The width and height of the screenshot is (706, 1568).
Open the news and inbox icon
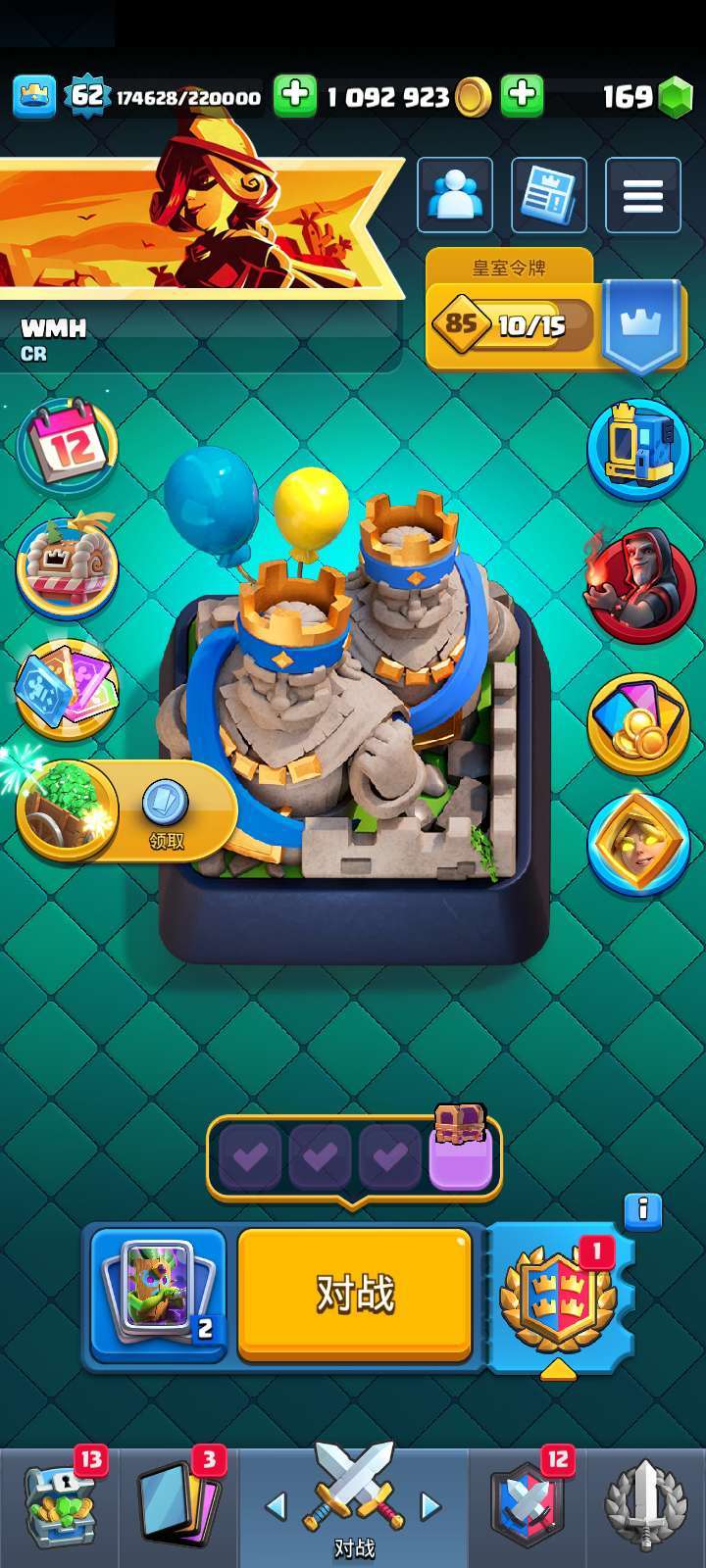548,196
